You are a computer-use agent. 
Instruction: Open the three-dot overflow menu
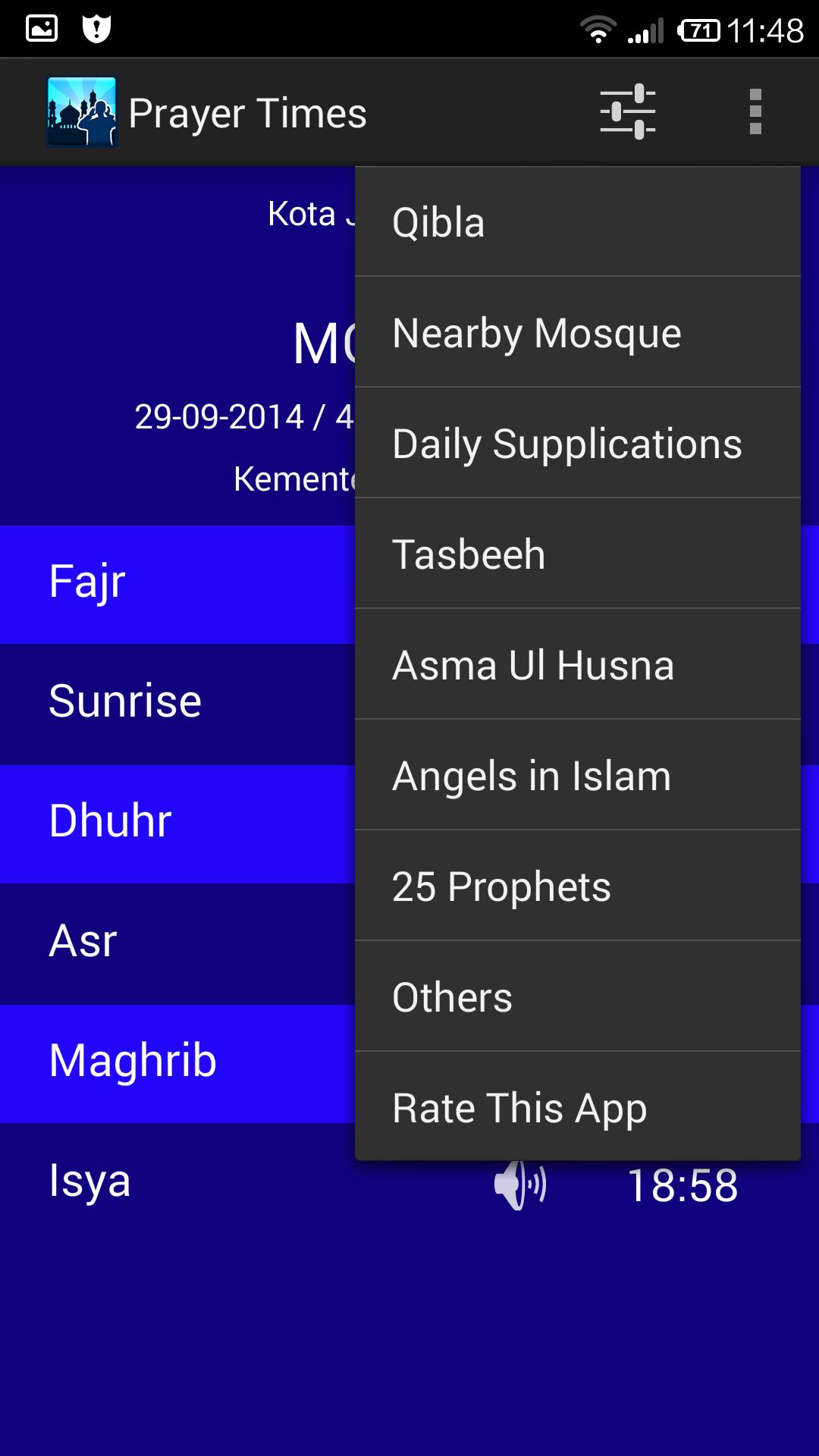[755, 111]
